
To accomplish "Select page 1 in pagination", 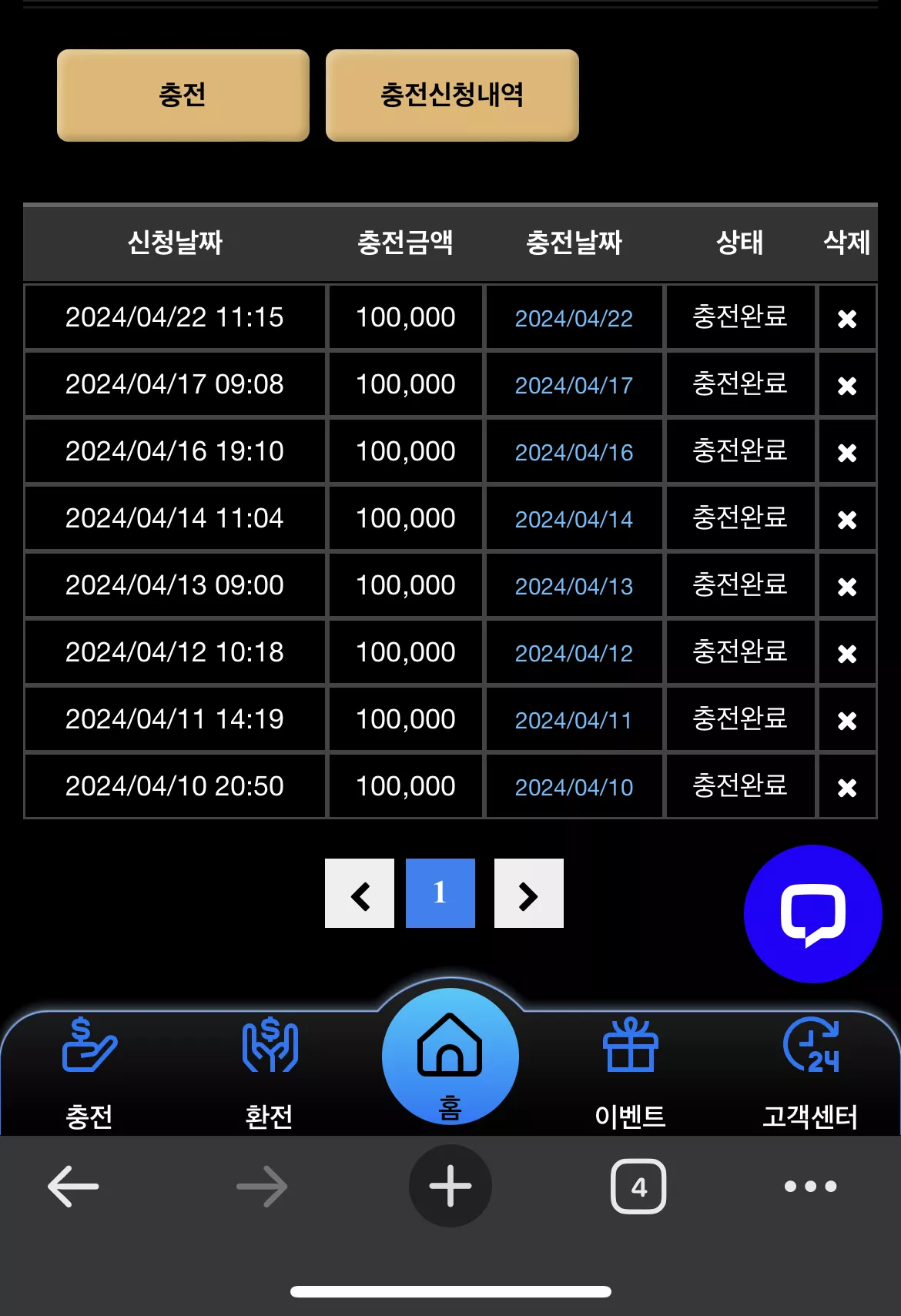I will click(x=440, y=893).
